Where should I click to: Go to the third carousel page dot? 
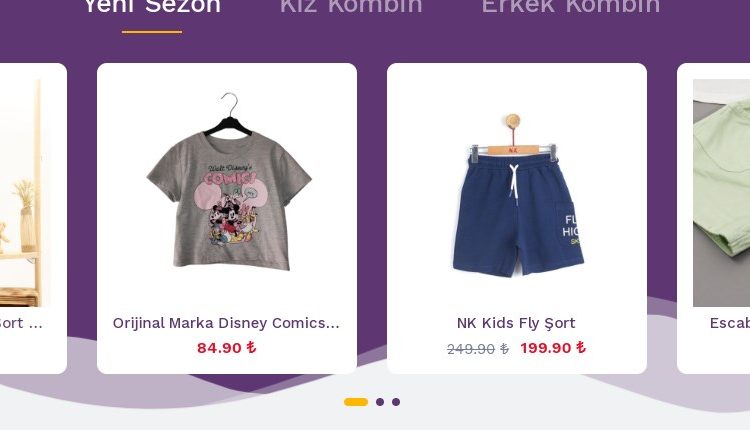[396, 402]
